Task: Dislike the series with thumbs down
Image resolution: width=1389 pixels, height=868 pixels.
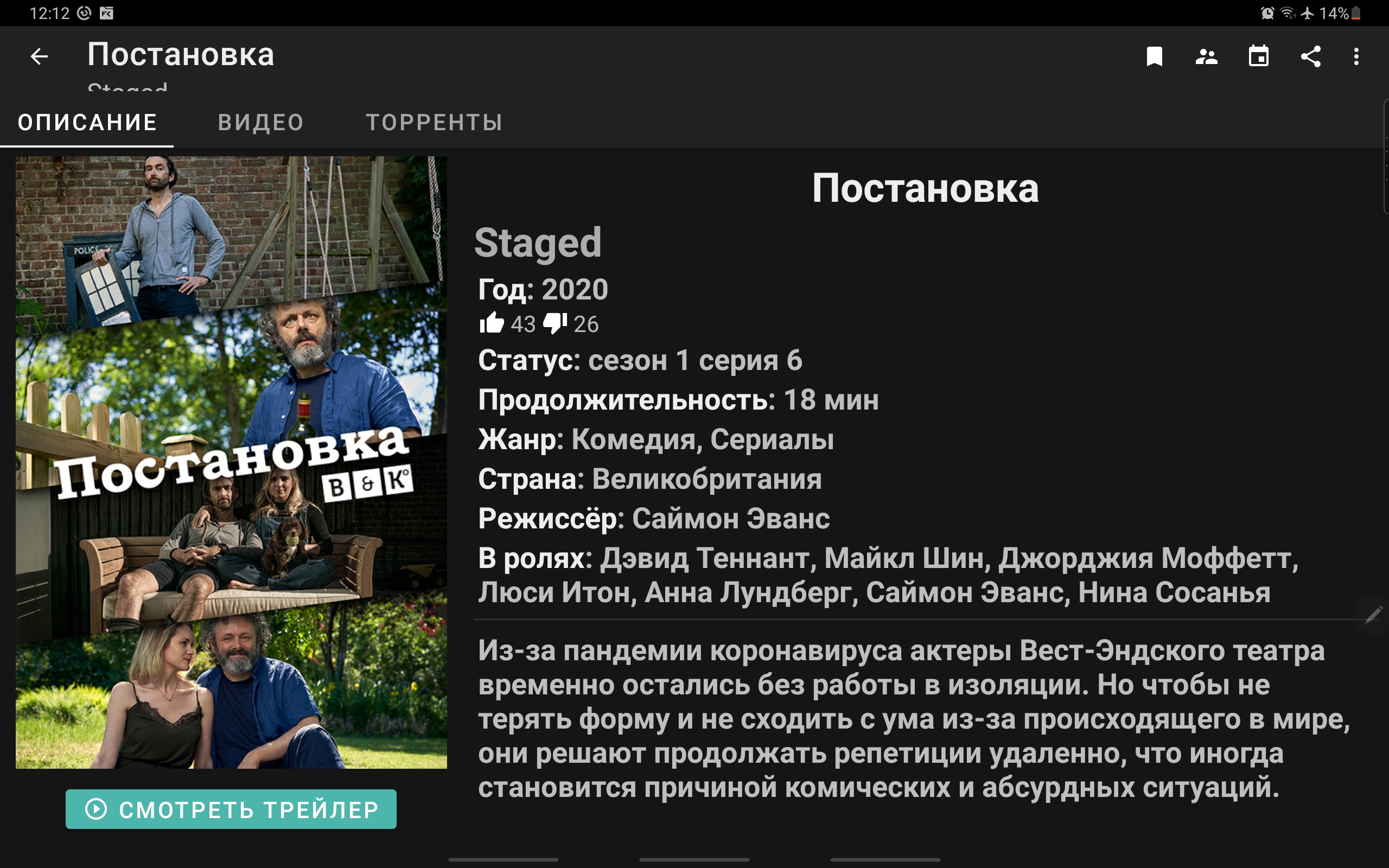Action: [x=555, y=323]
